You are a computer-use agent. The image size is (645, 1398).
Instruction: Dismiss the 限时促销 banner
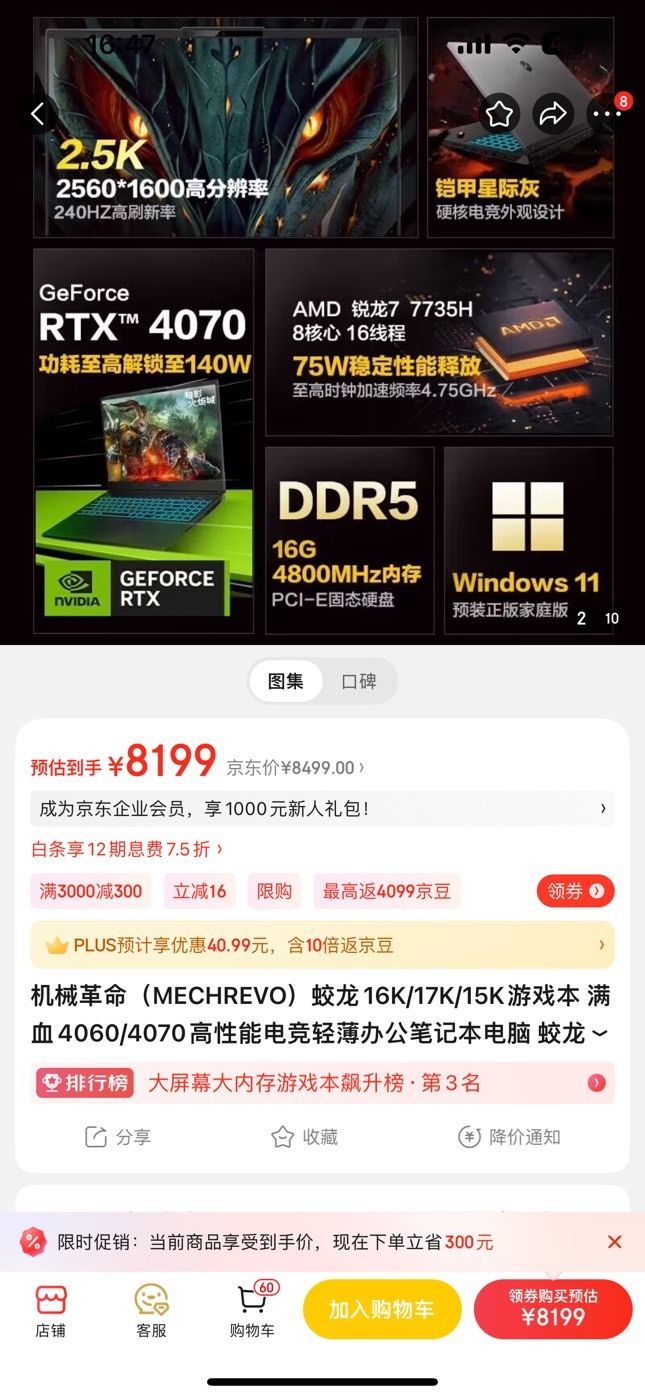[615, 1242]
